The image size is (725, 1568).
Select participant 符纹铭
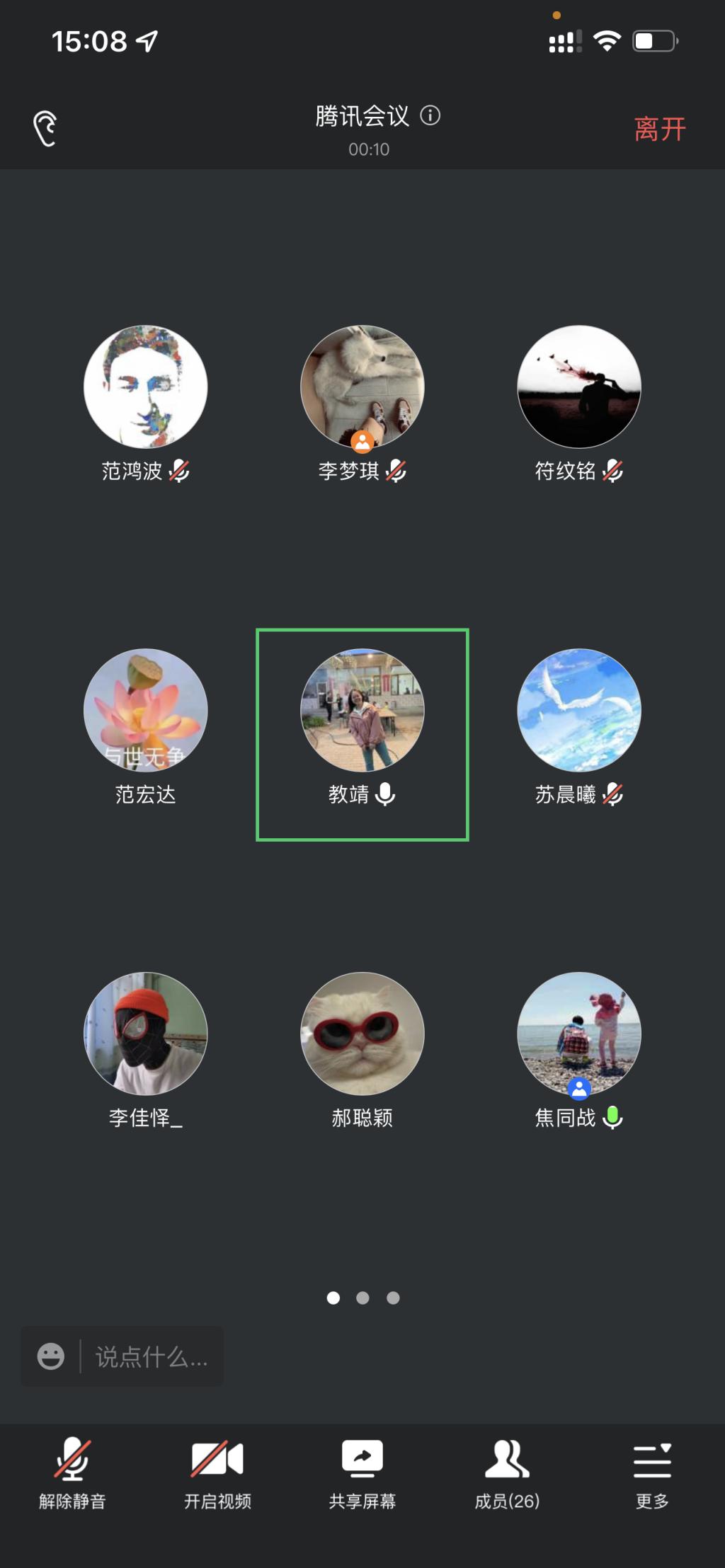pos(579,387)
